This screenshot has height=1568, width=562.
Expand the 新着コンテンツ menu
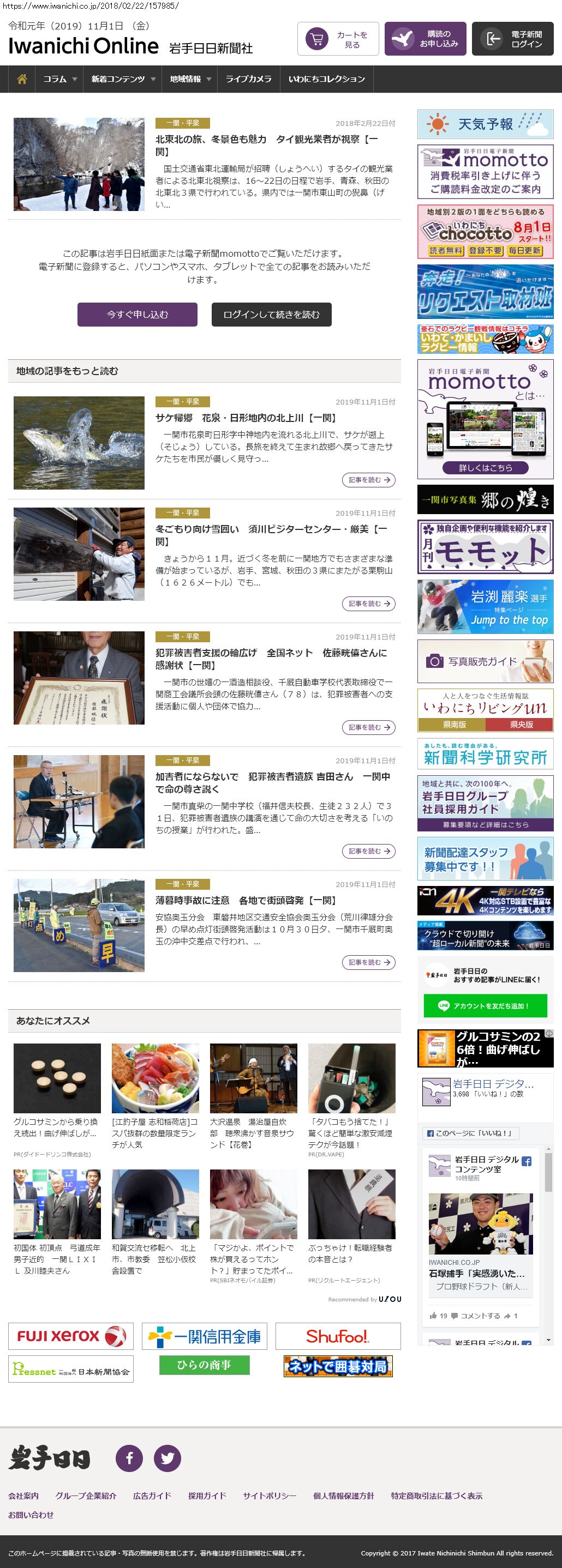pyautogui.click(x=122, y=79)
